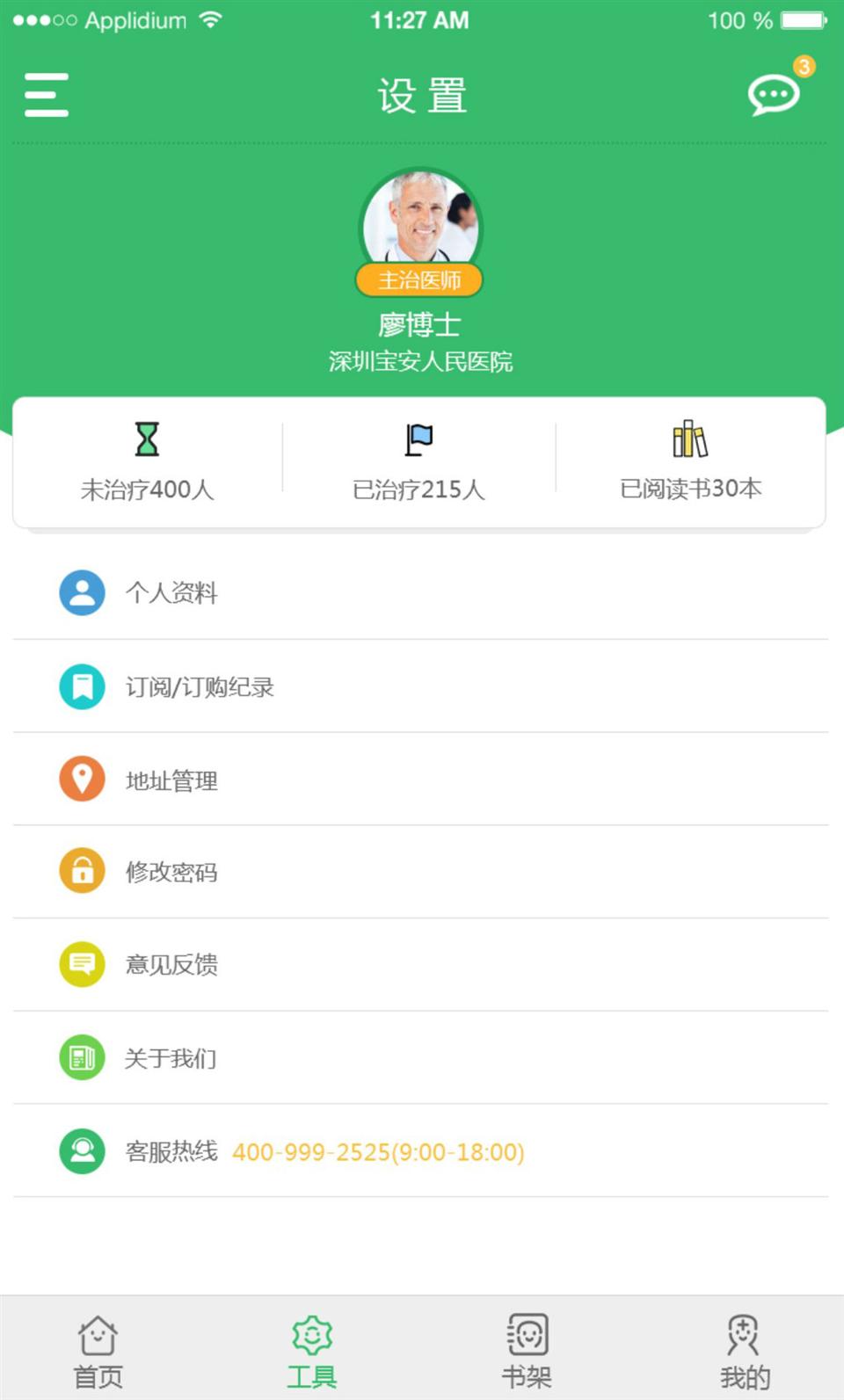Switch to the 工具 tools tab
This screenshot has height=1400, width=844.
(312, 1351)
